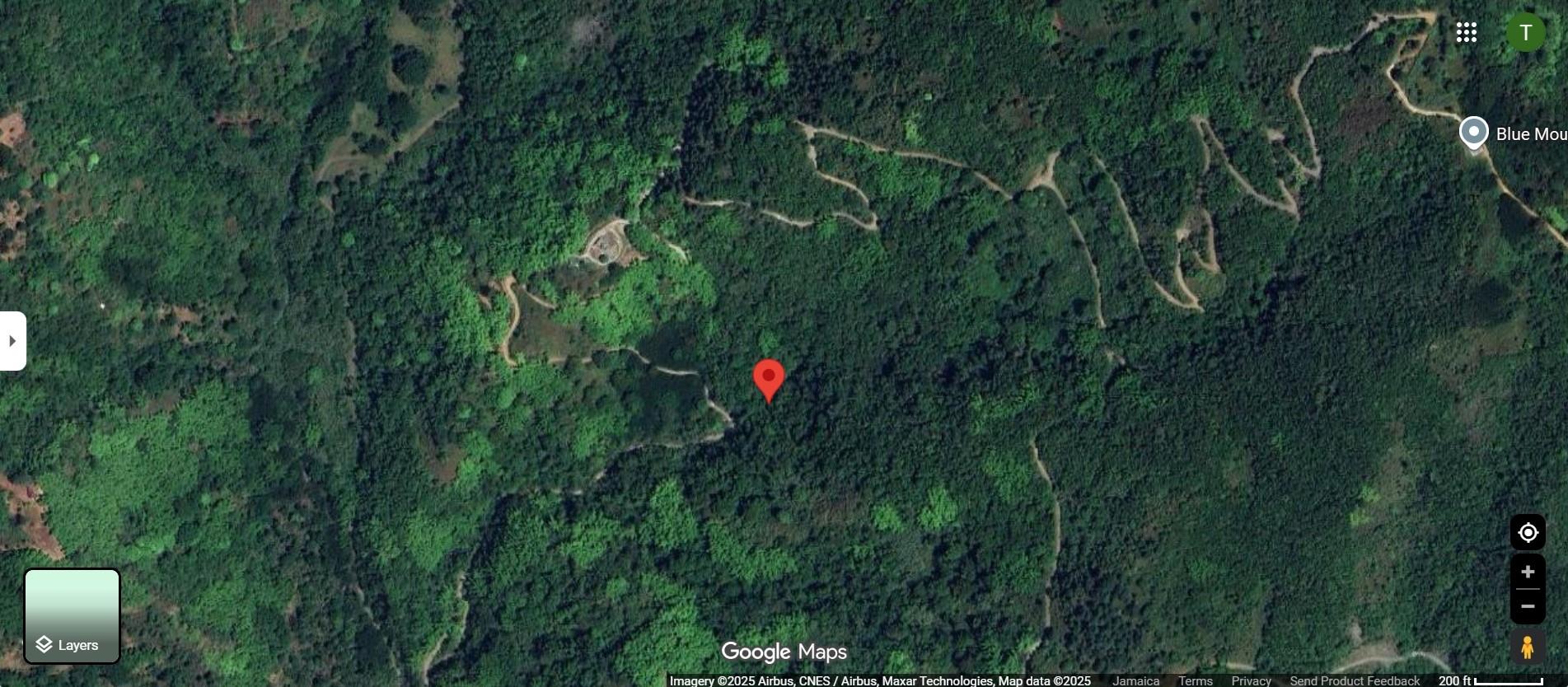Open the account profile avatar
This screenshot has height=687, width=1568.
1525,33
